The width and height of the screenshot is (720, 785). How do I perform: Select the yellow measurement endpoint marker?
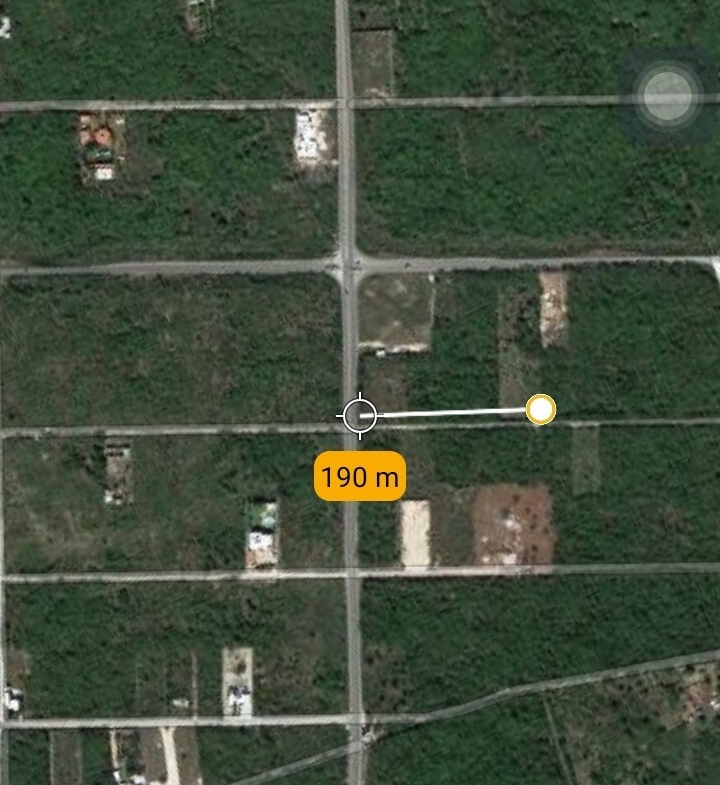540,409
